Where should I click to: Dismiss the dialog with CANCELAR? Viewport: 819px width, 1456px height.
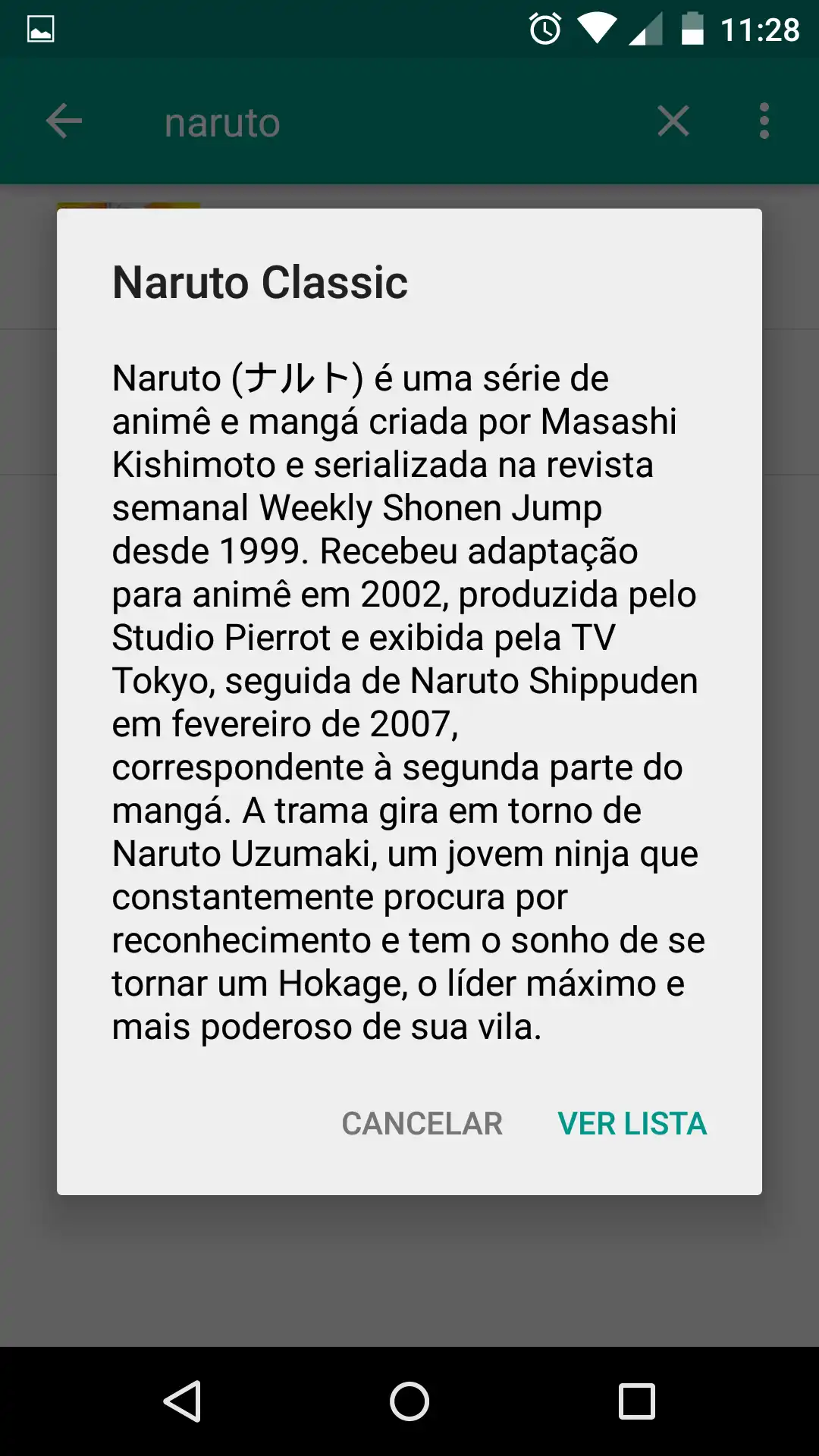coord(422,1123)
